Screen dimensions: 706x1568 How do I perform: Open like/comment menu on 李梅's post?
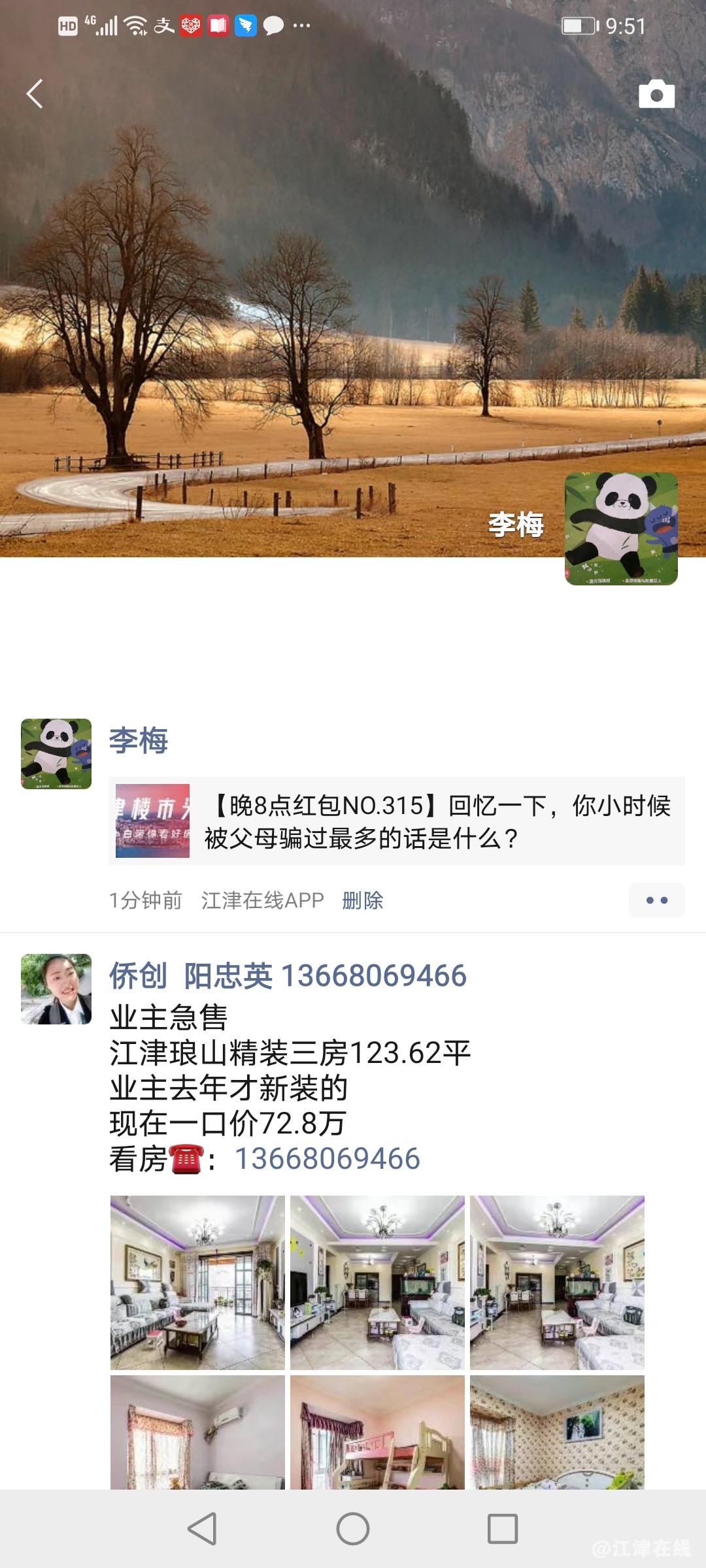click(656, 900)
